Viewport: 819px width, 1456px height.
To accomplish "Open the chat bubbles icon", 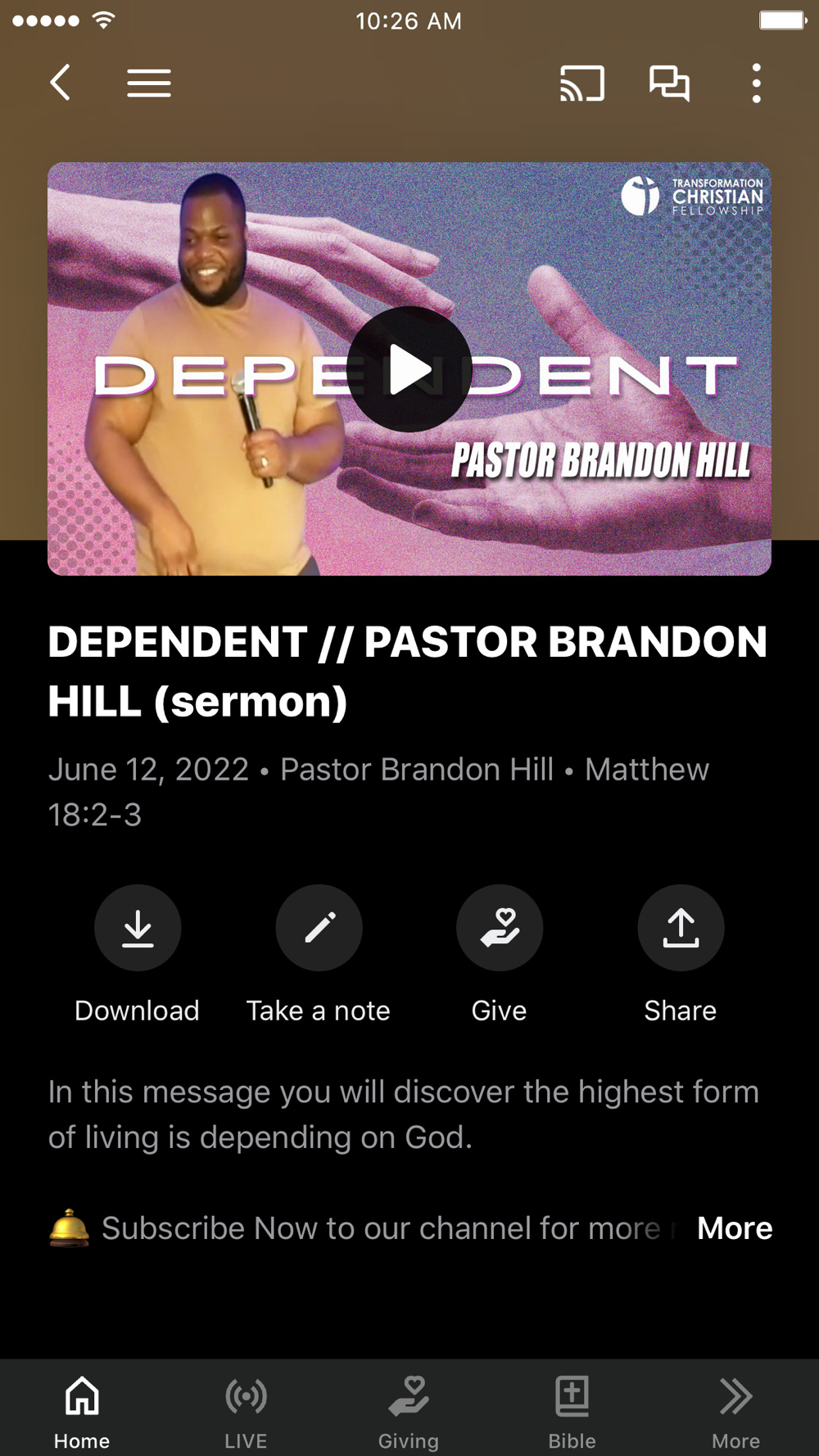I will 669,83.
